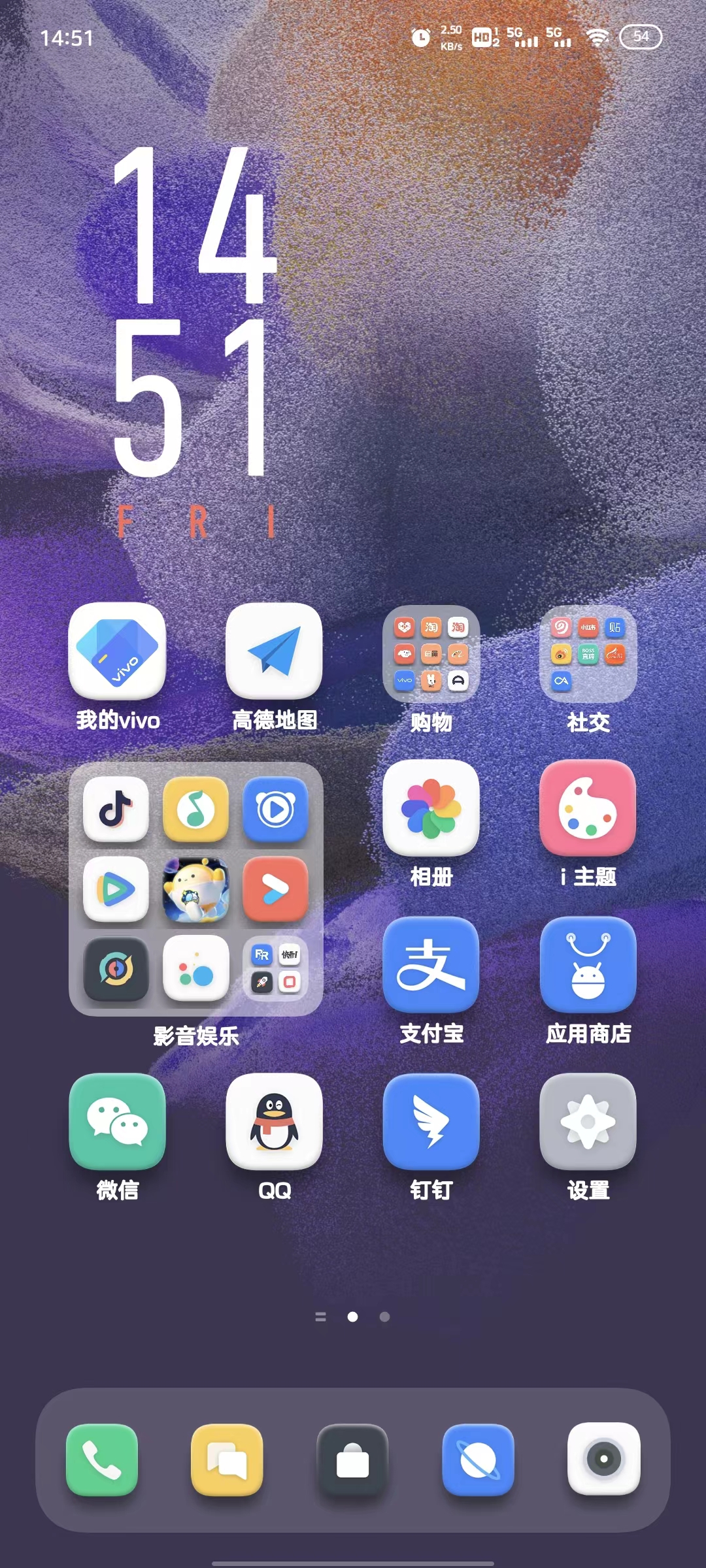Screen dimensions: 706x1568
Task: Open the i主题 themes app
Action: tap(588, 808)
